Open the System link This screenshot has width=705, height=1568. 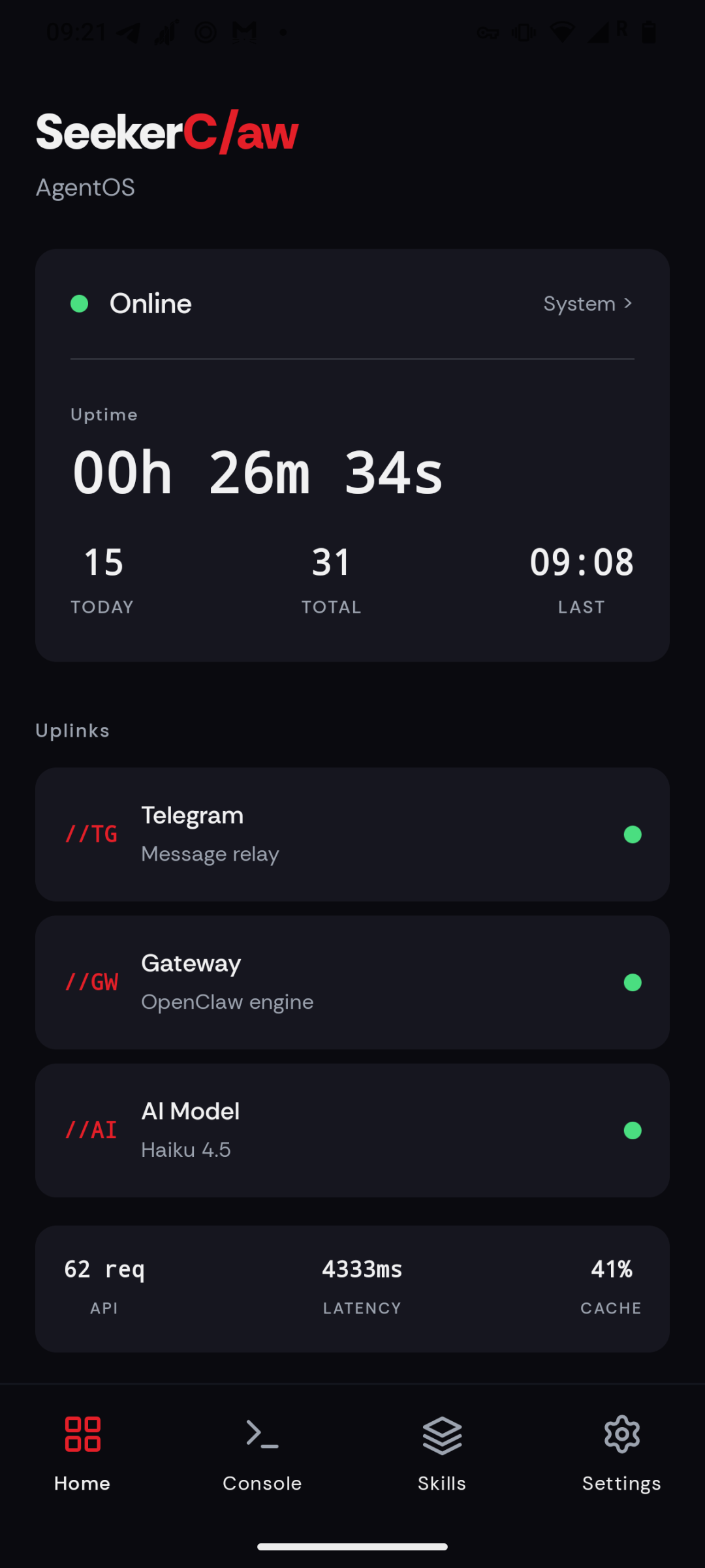[x=587, y=304]
